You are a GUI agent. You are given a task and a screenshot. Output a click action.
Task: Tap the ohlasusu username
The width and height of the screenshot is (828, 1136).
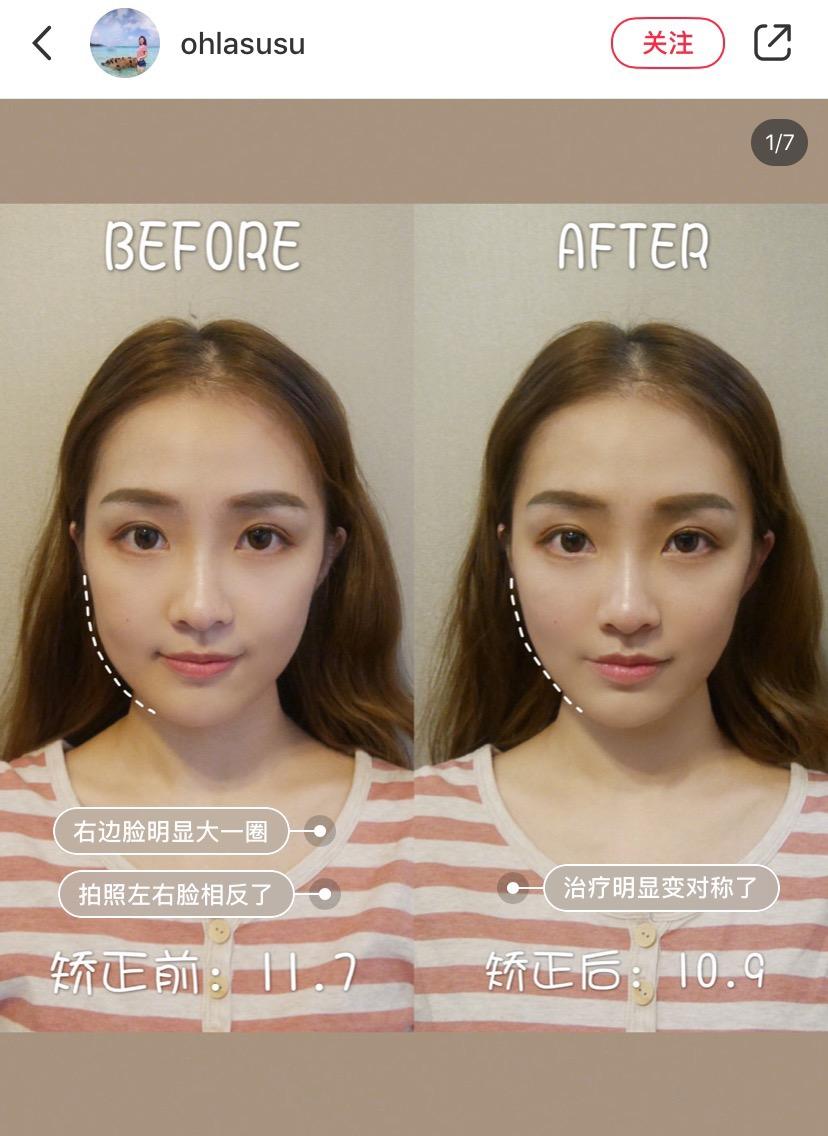pyautogui.click(x=242, y=44)
